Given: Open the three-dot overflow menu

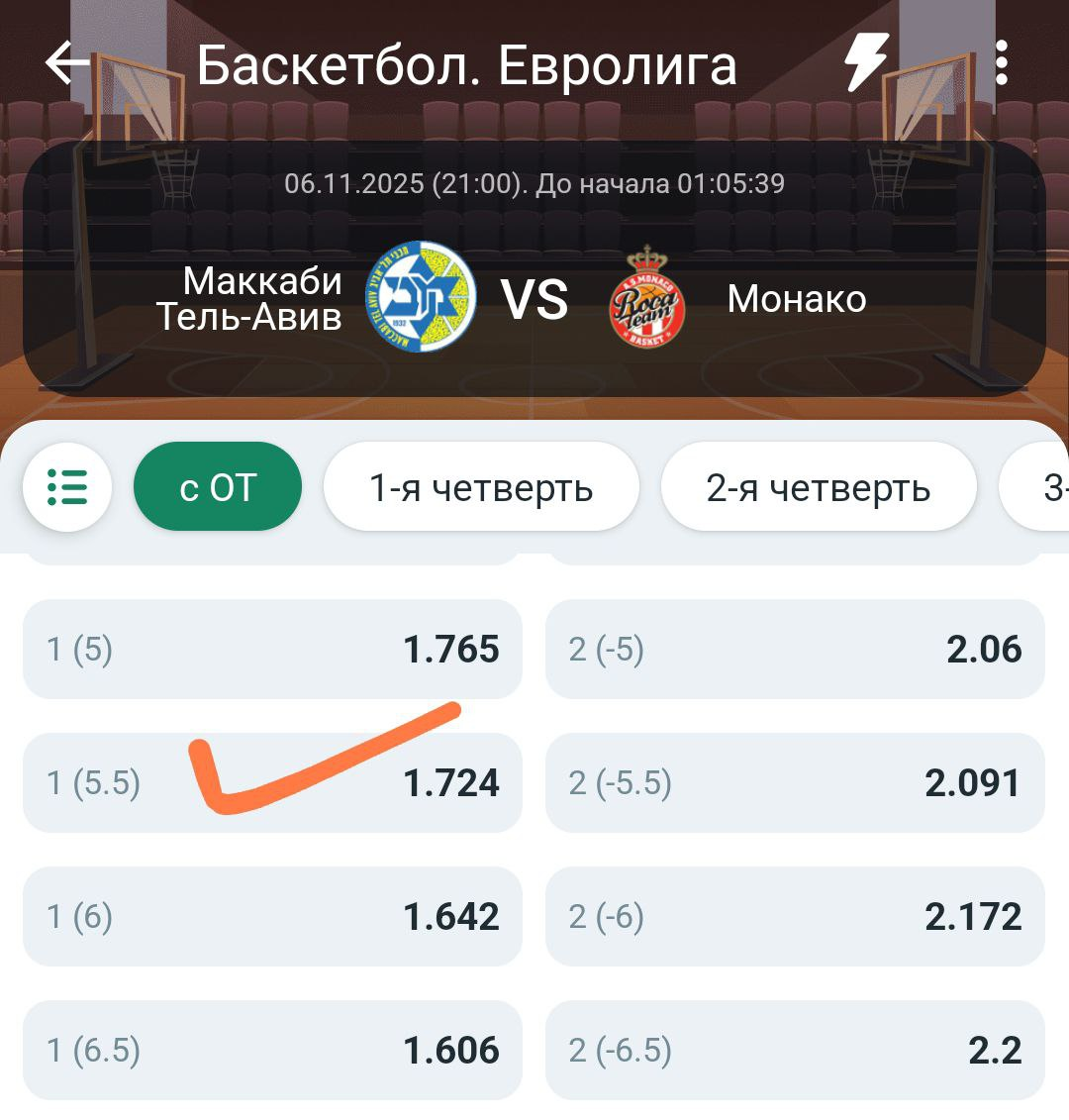Looking at the screenshot, I should (x=1002, y=65).
